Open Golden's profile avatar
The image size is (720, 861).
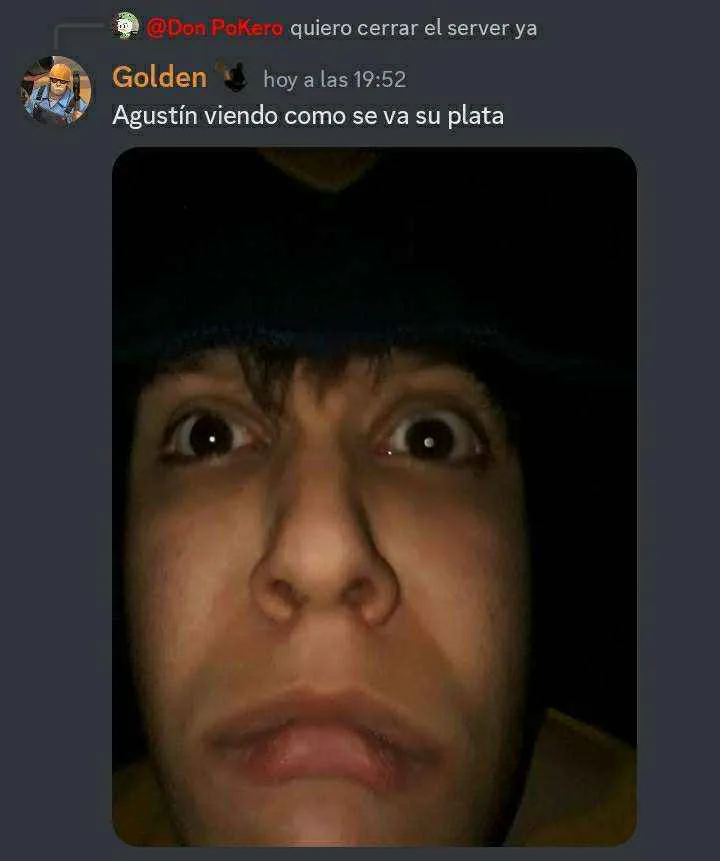click(56, 91)
